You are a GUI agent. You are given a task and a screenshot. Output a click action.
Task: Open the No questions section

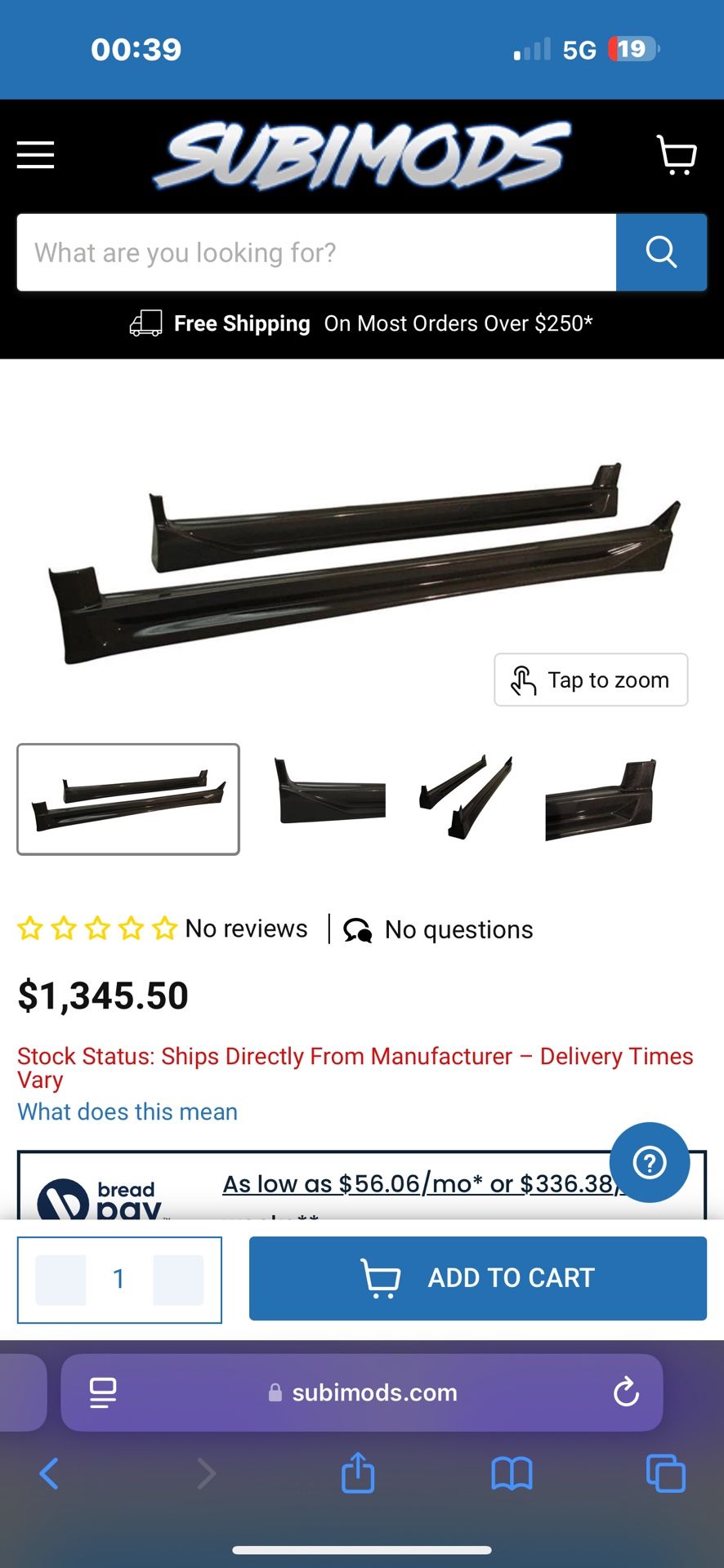pos(439,929)
